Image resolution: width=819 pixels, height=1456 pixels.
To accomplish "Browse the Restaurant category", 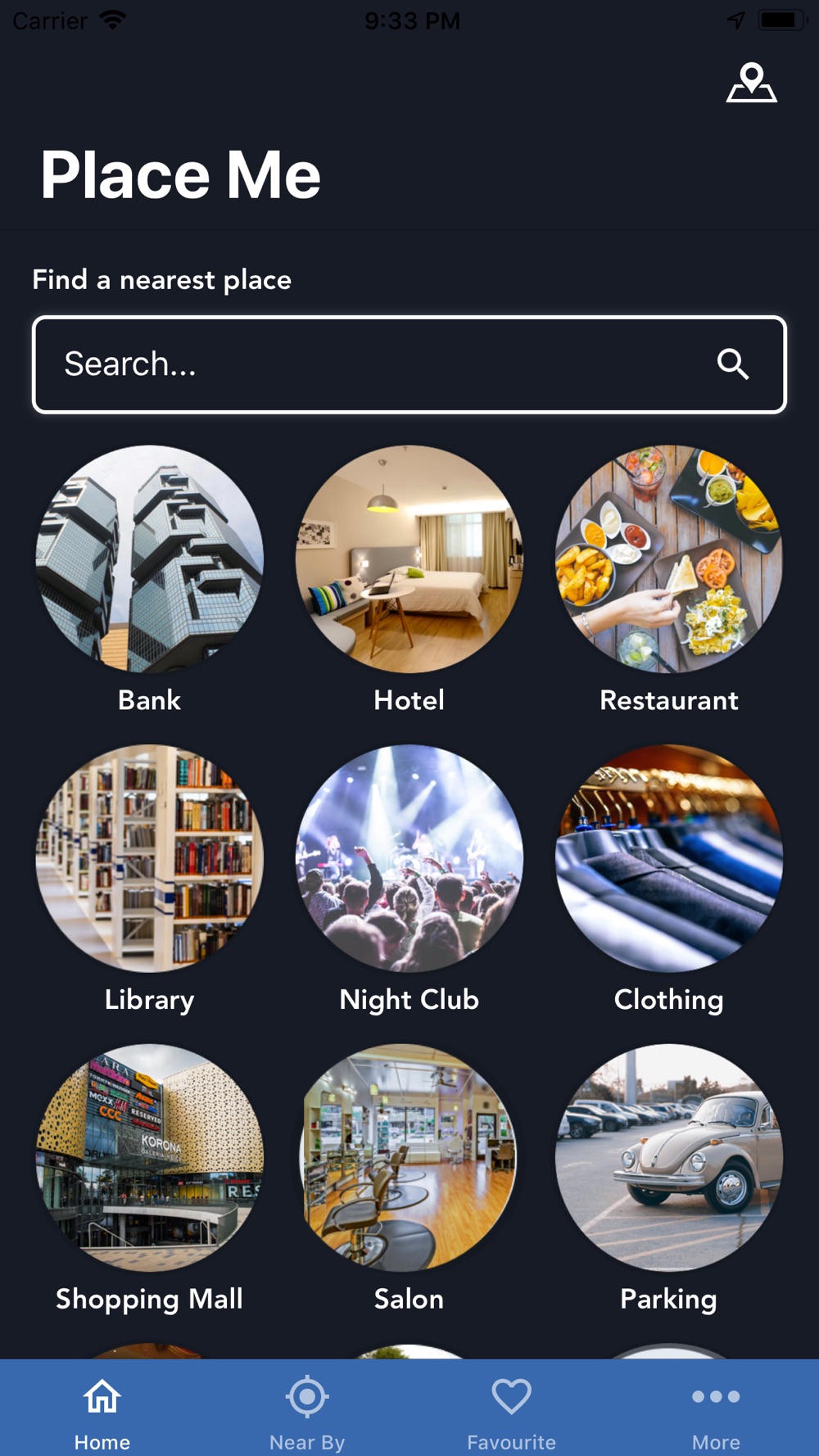I will 668,559.
